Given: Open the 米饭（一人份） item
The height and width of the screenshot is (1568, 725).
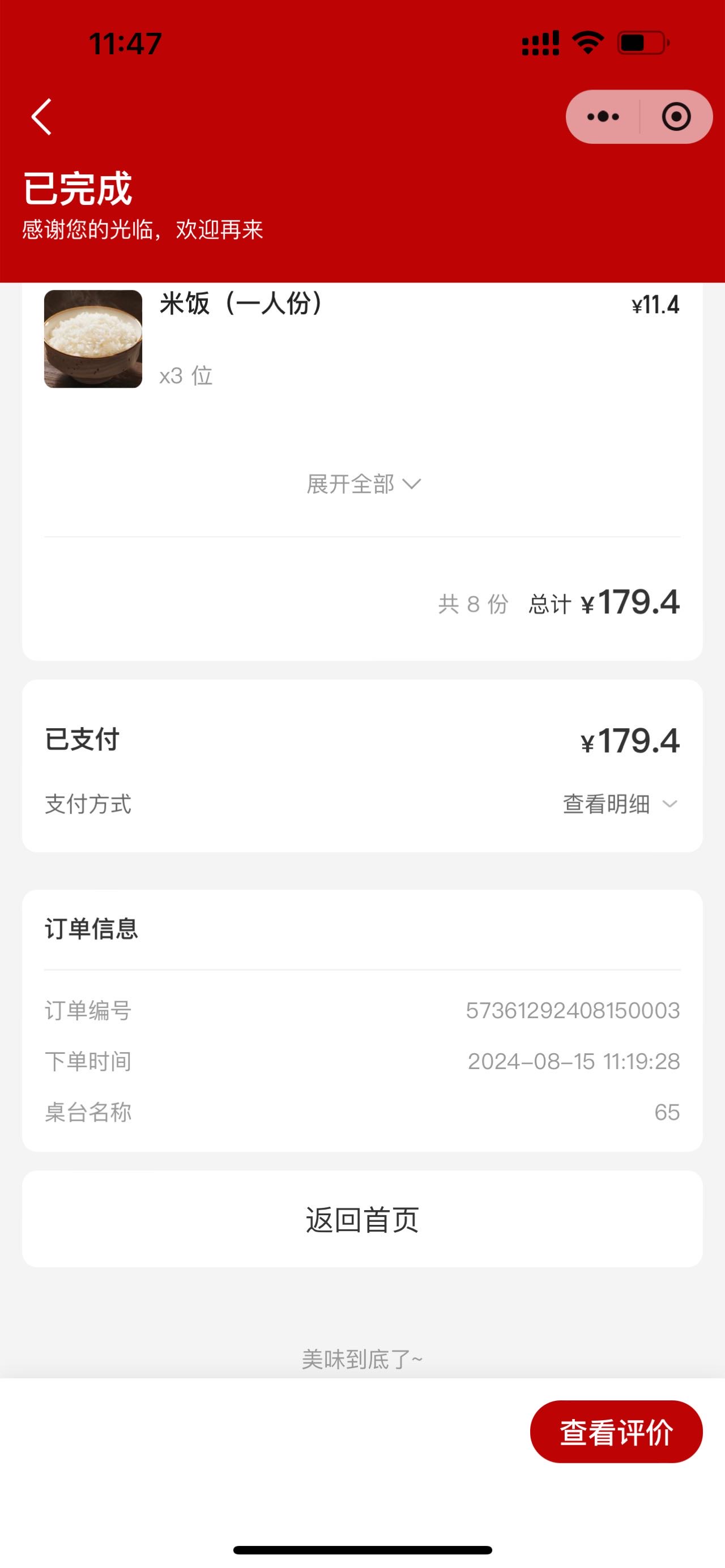Looking at the screenshot, I should 362,339.
